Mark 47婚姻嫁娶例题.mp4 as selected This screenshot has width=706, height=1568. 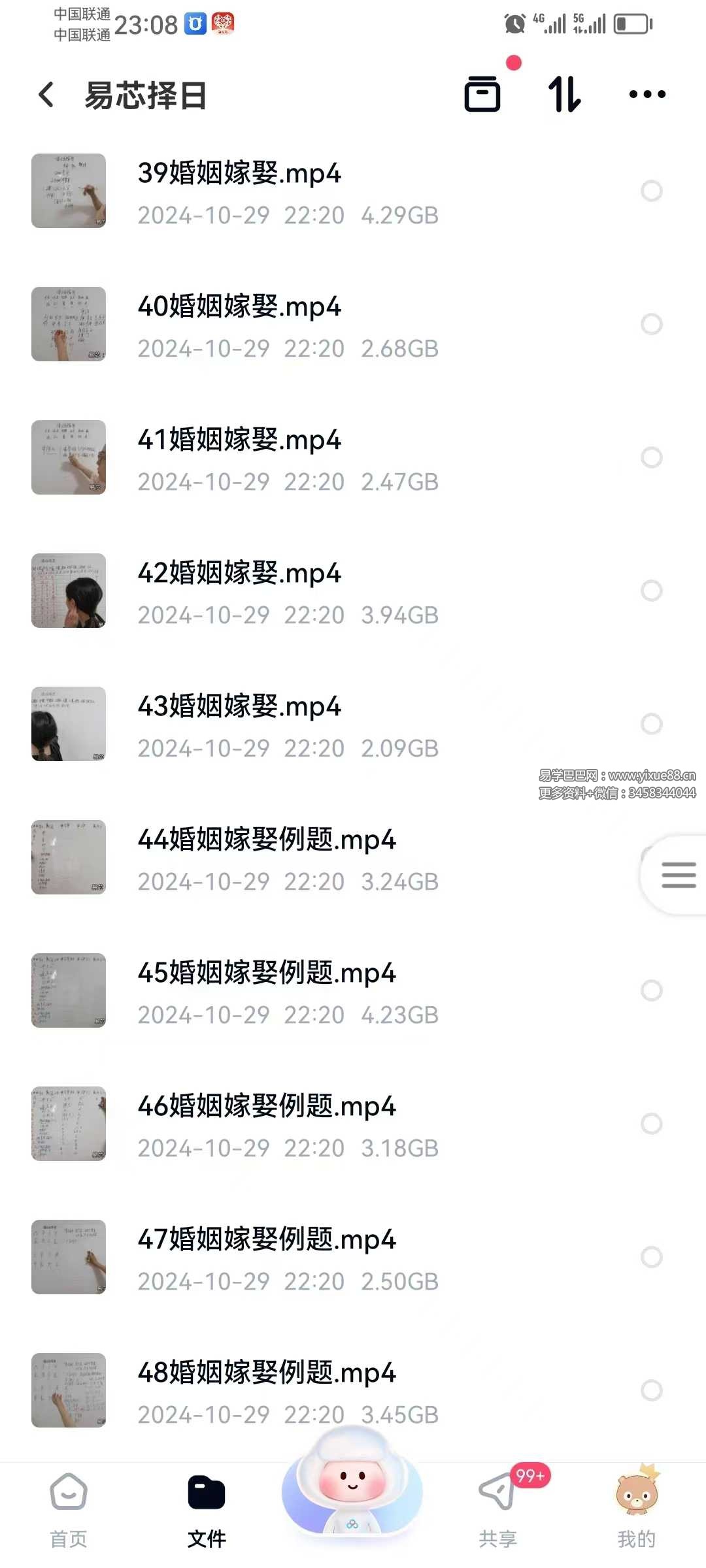[x=651, y=1257]
